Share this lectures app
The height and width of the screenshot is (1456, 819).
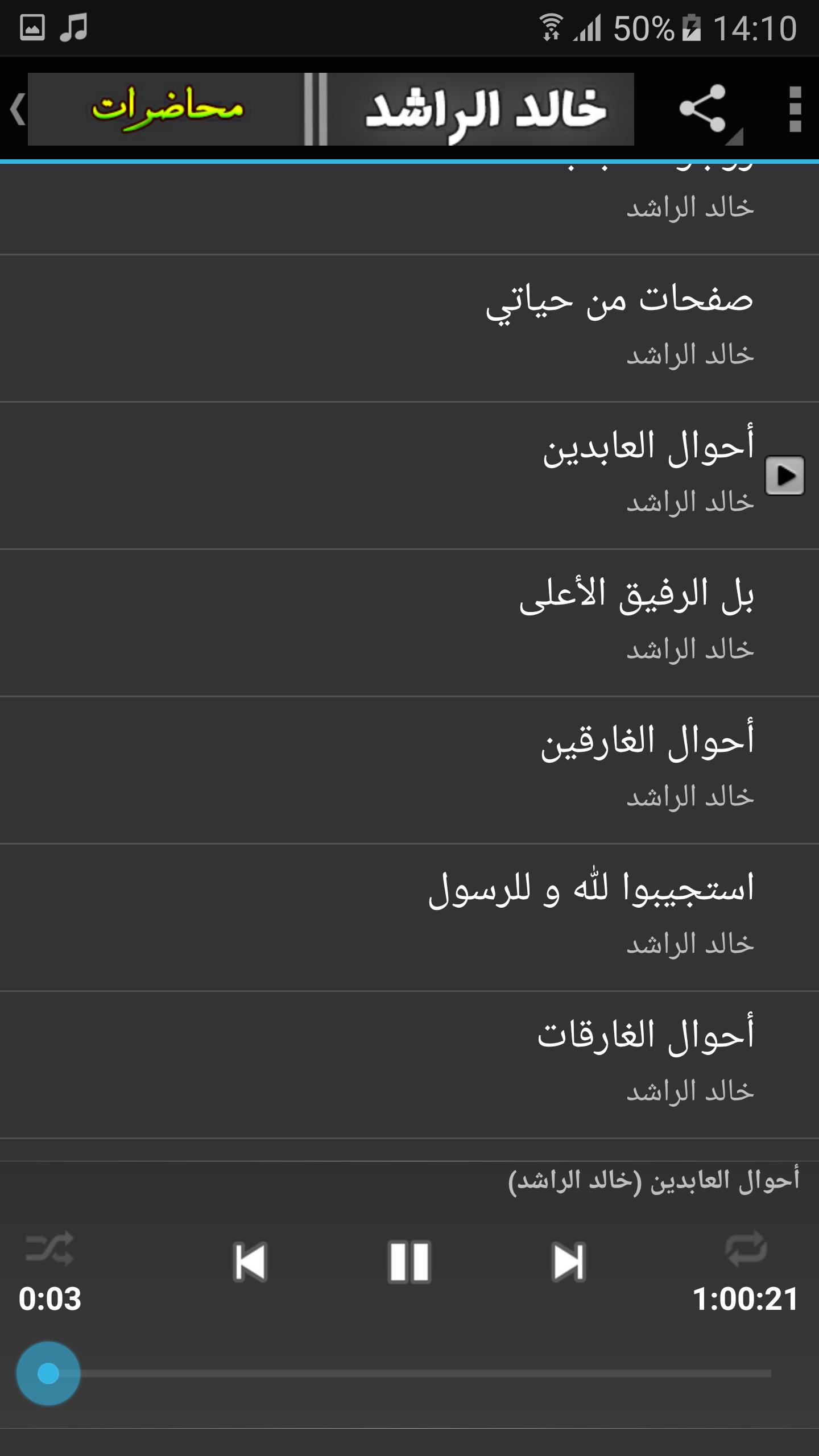704,109
